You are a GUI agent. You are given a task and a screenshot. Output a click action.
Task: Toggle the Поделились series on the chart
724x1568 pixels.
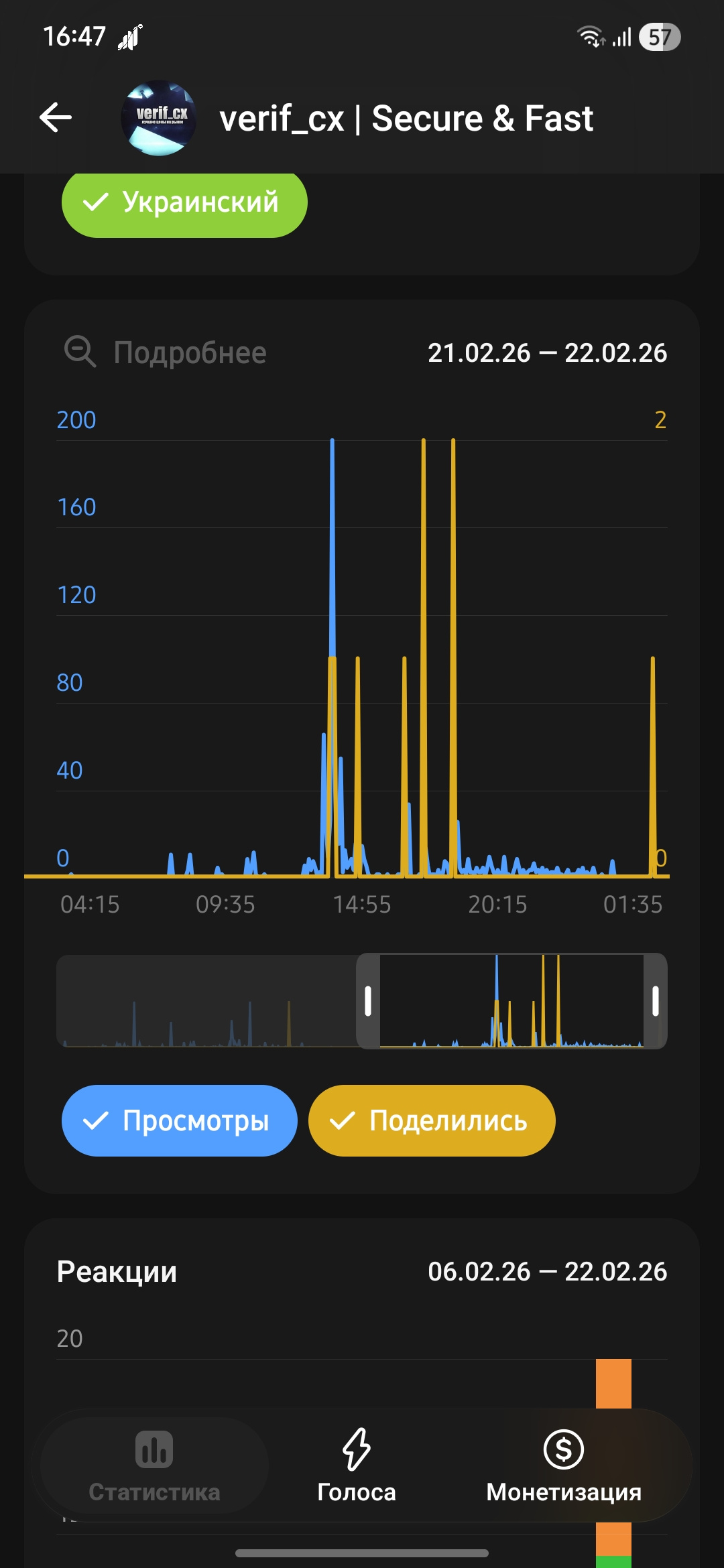[x=432, y=1120]
